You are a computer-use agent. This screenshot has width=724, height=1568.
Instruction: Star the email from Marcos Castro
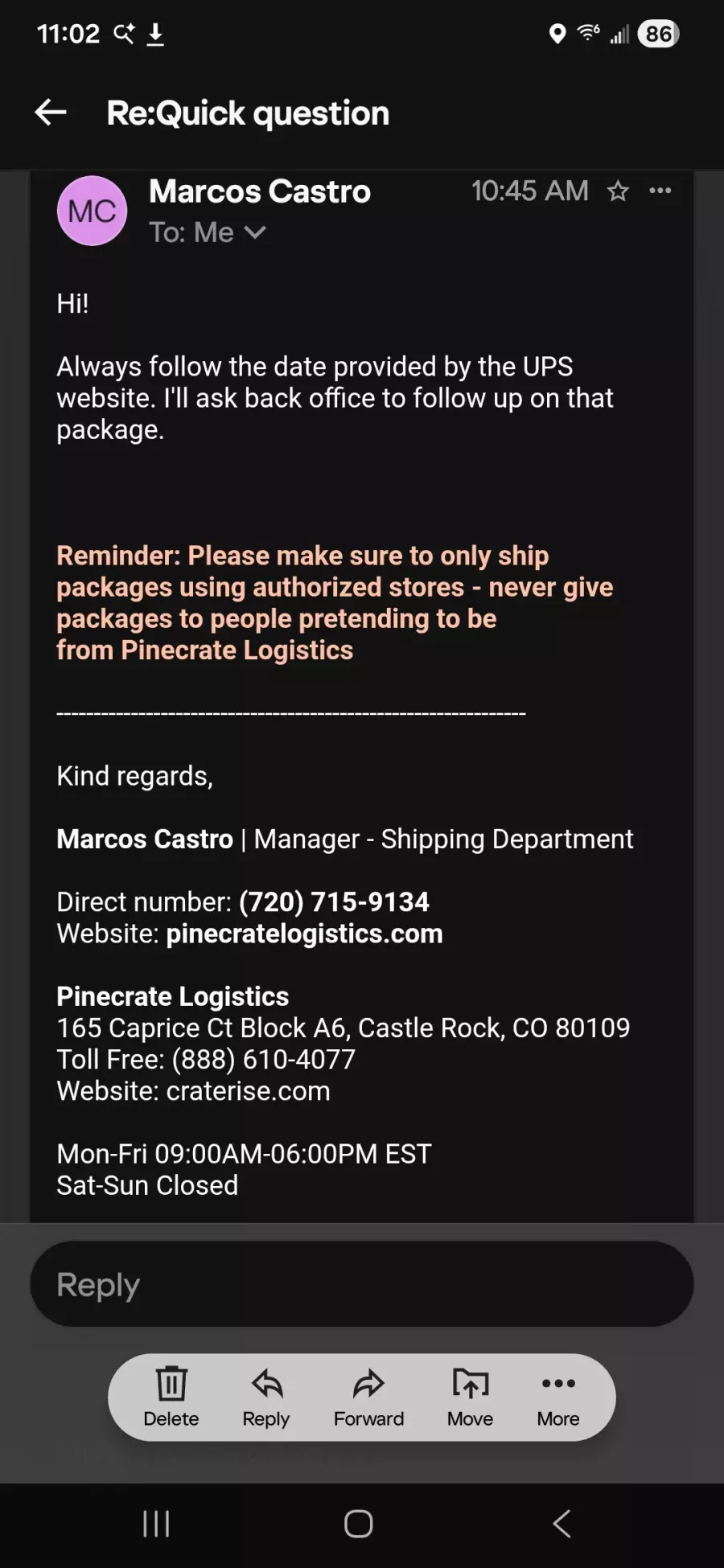coord(618,191)
